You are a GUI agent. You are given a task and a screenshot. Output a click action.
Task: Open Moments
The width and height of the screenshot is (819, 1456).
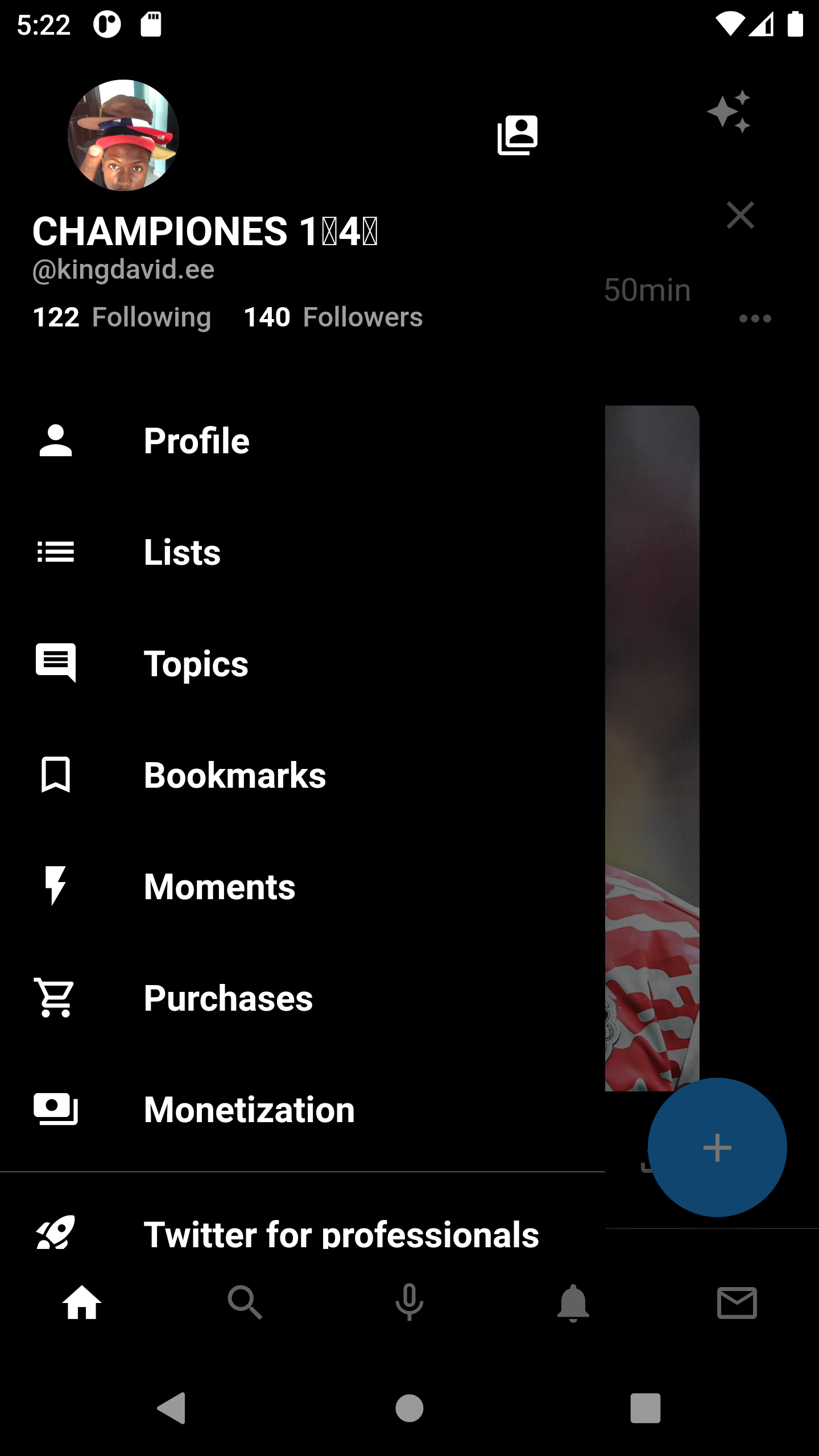tap(219, 887)
